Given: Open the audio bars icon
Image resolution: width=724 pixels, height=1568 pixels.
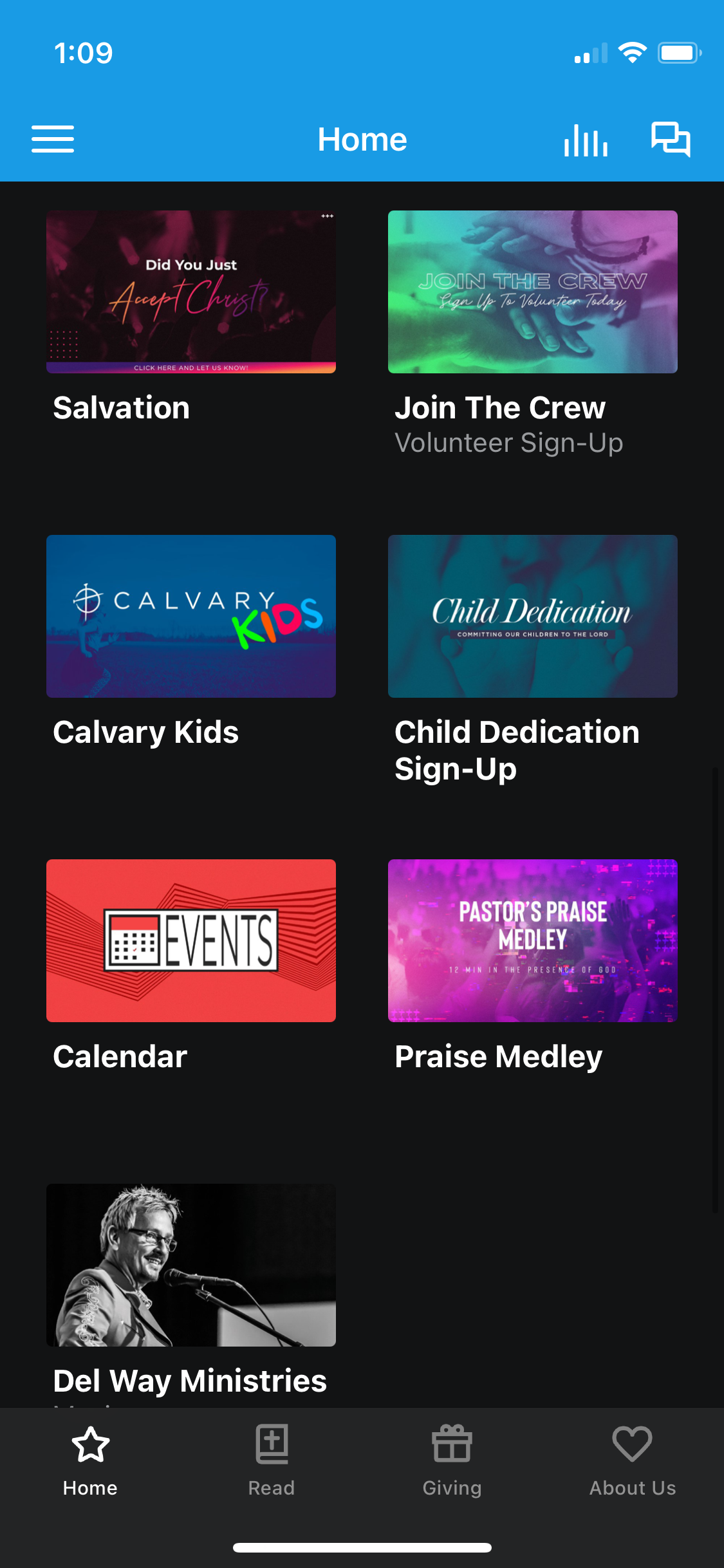Looking at the screenshot, I should (x=586, y=140).
